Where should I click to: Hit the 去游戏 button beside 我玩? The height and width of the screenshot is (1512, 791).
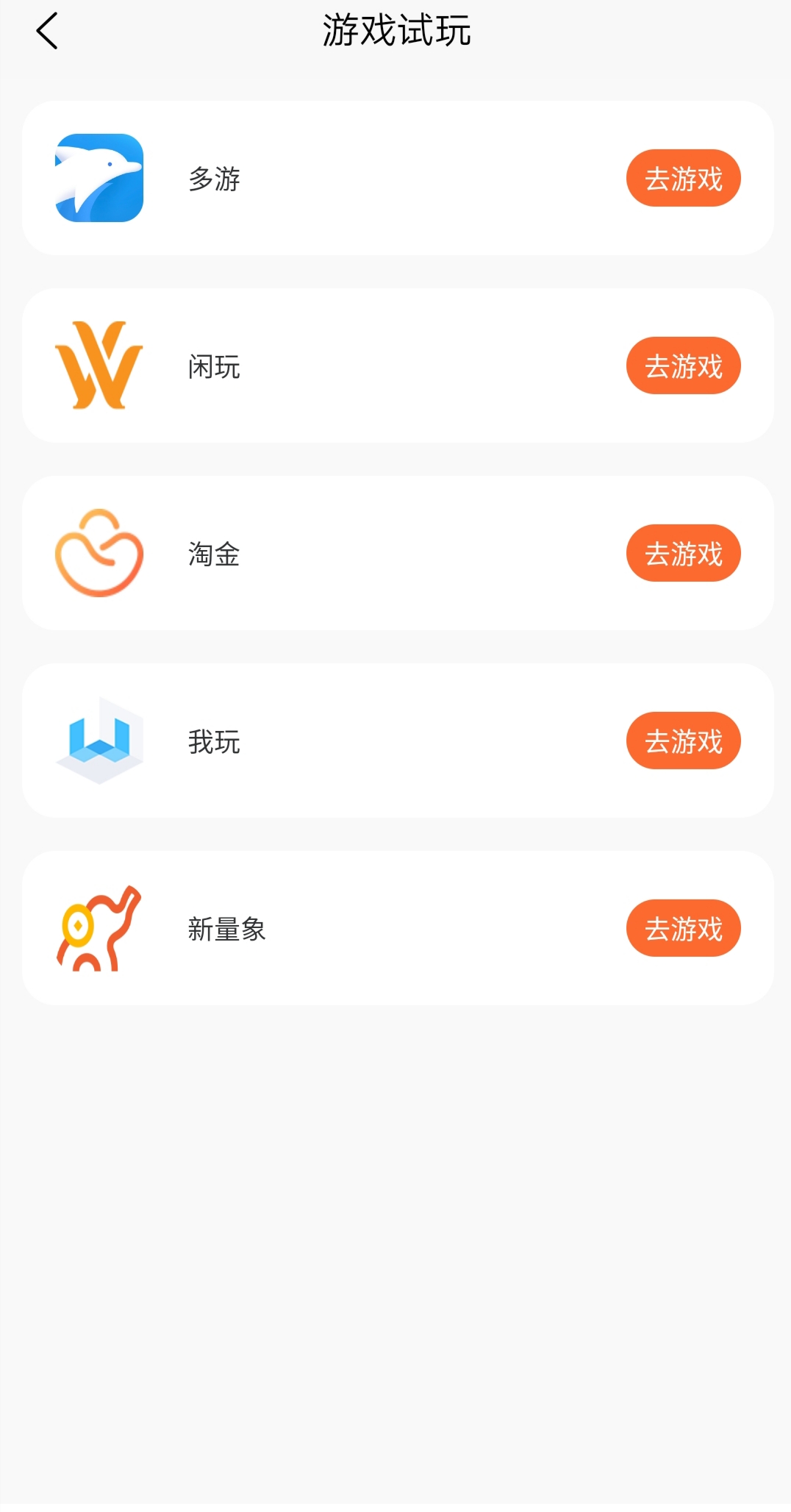[x=683, y=741]
